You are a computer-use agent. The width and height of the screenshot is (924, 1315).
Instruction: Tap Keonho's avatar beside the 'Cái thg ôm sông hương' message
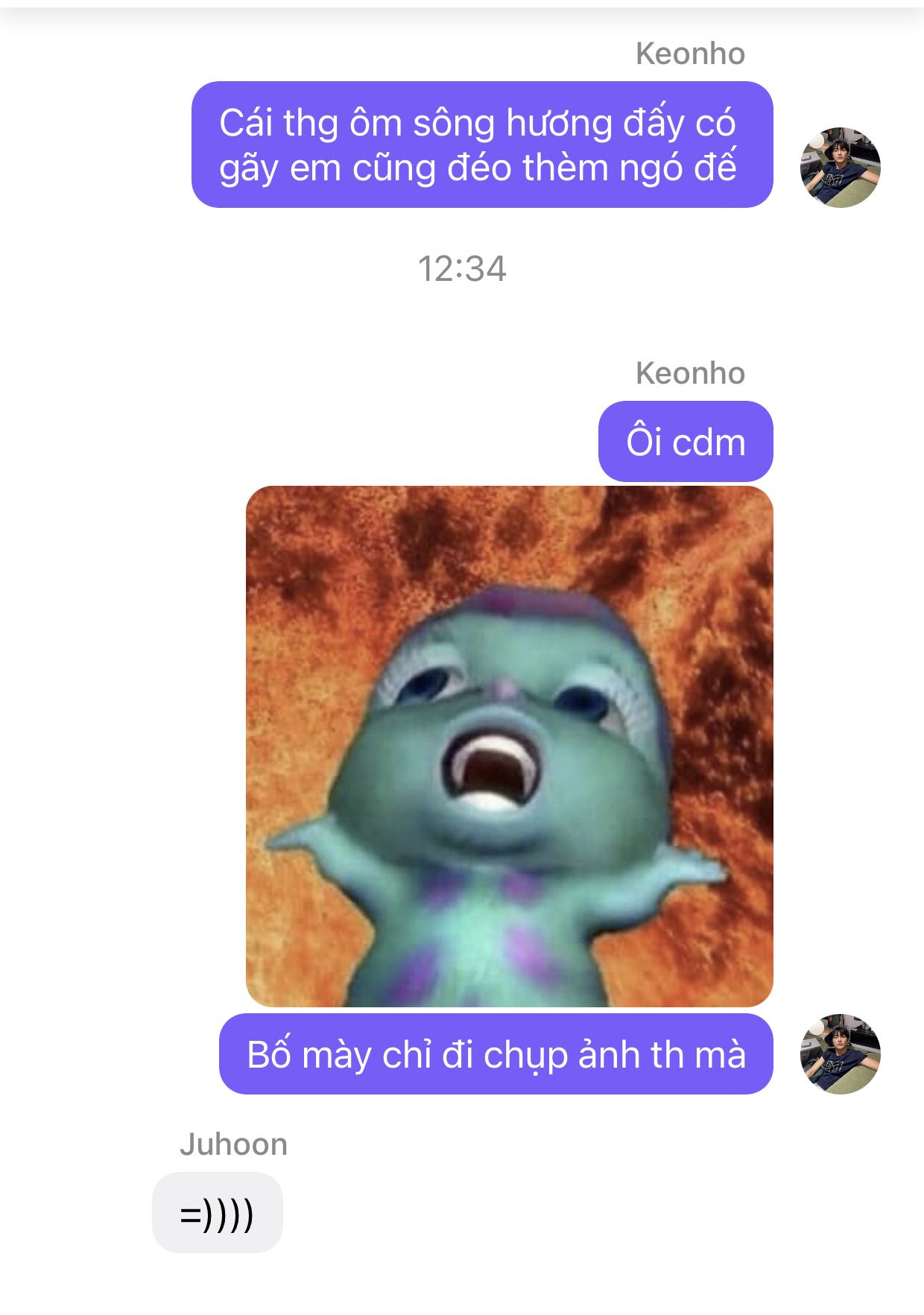click(840, 167)
